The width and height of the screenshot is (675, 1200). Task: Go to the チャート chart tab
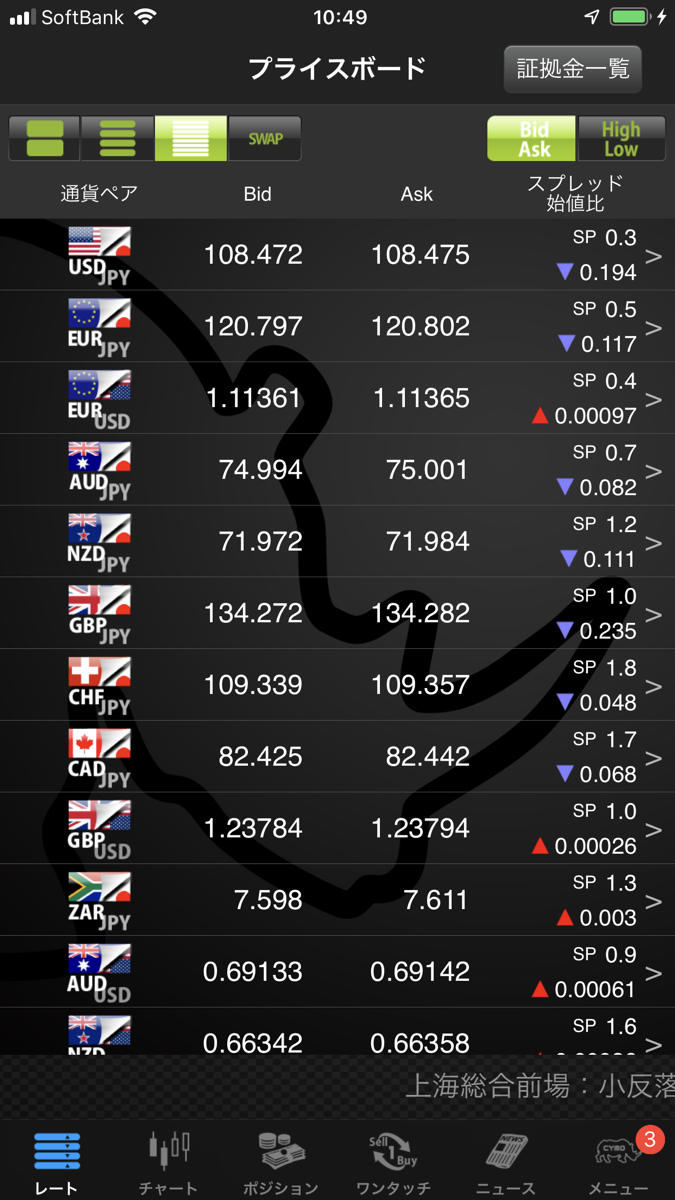[x=168, y=1162]
